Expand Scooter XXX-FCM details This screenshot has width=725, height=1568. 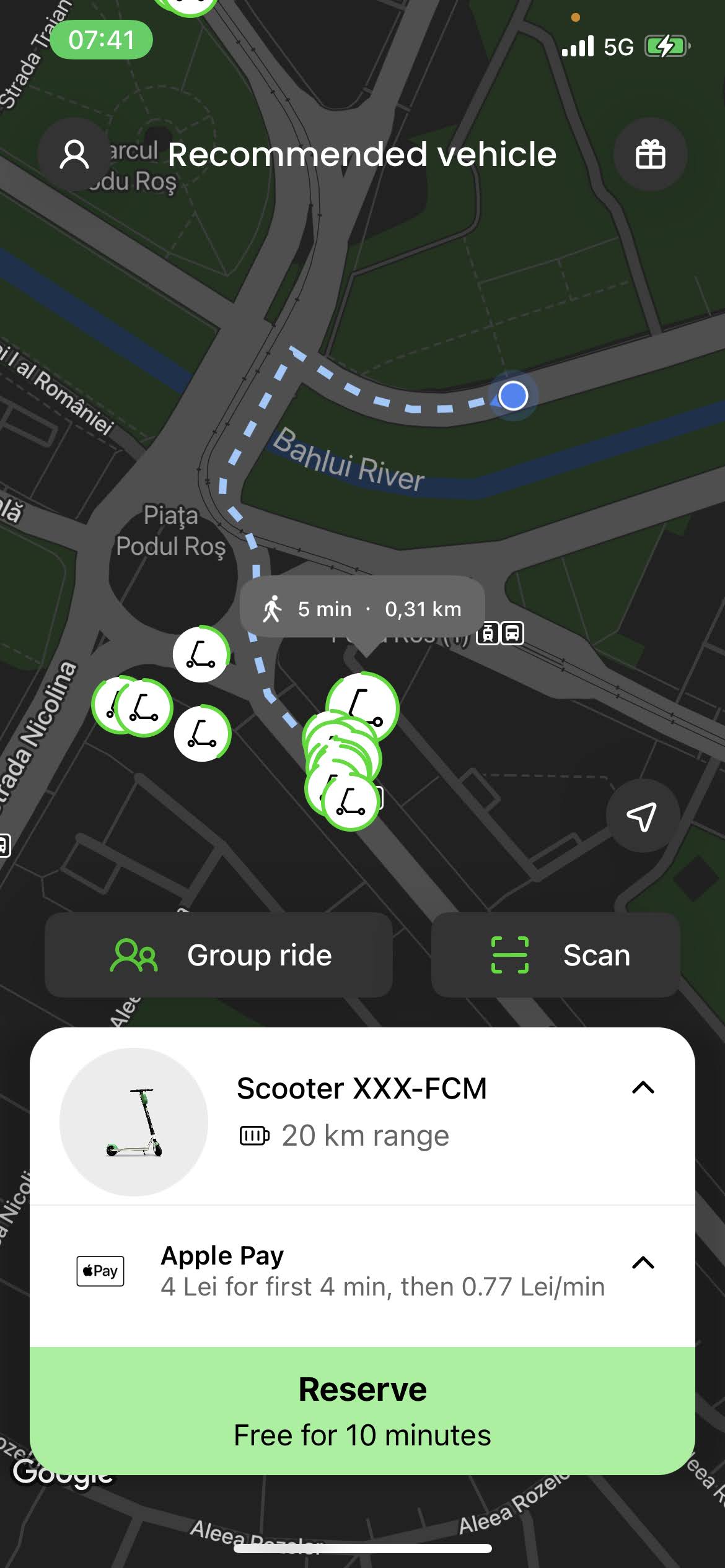tap(643, 1087)
